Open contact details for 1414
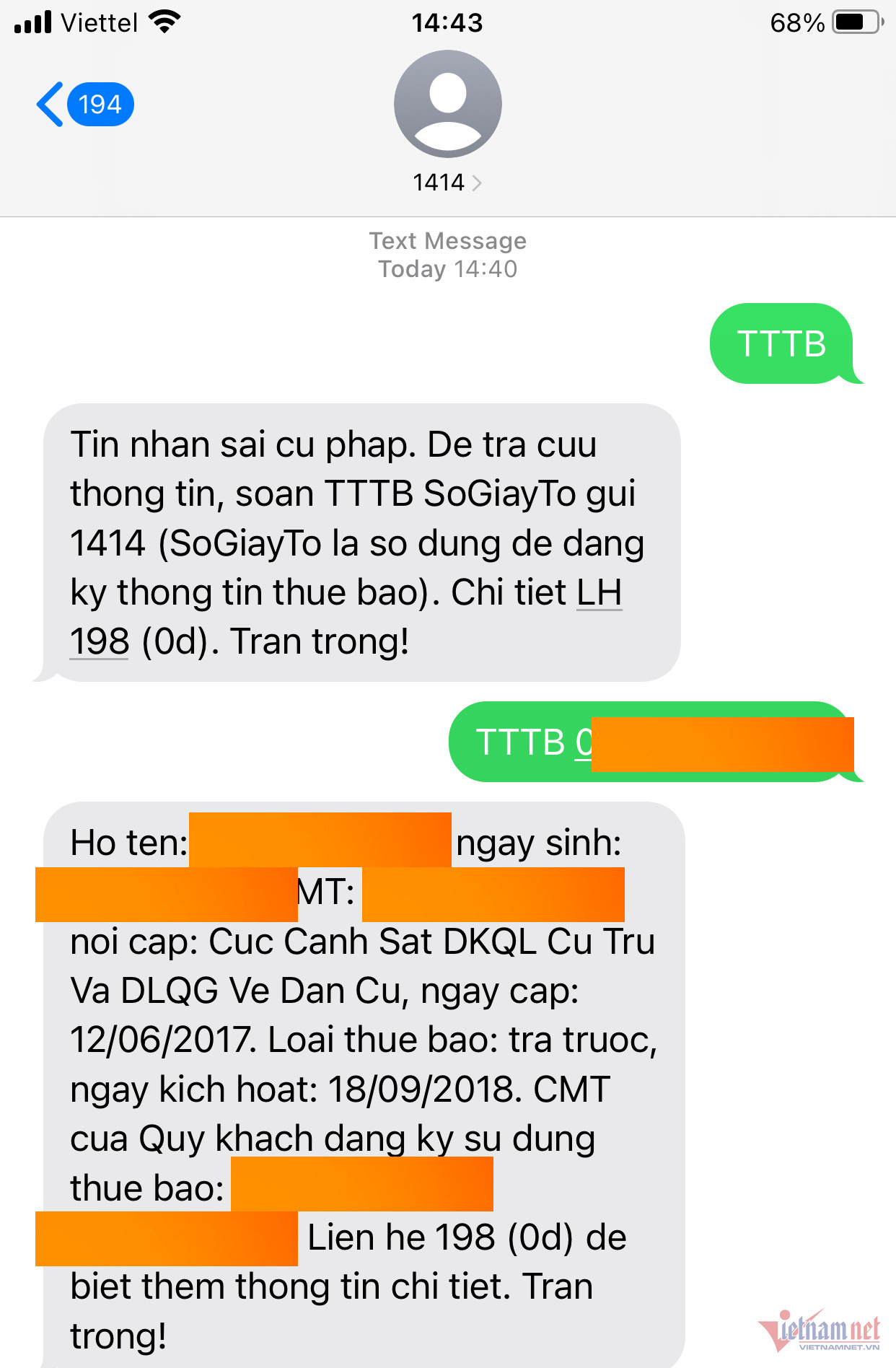Viewport: 896px width, 1368px height. click(447, 182)
